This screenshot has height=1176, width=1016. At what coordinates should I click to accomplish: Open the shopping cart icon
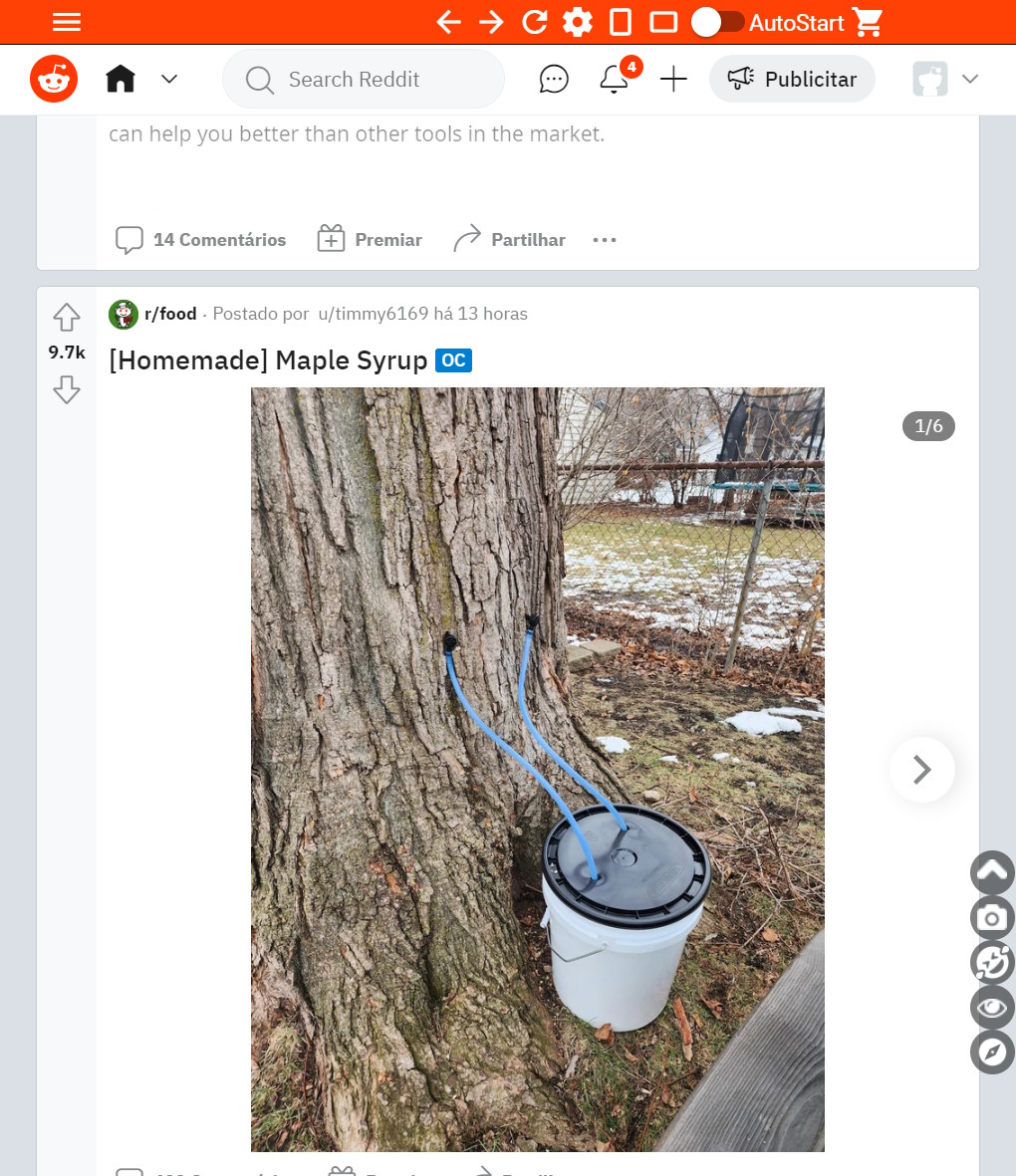(x=868, y=22)
